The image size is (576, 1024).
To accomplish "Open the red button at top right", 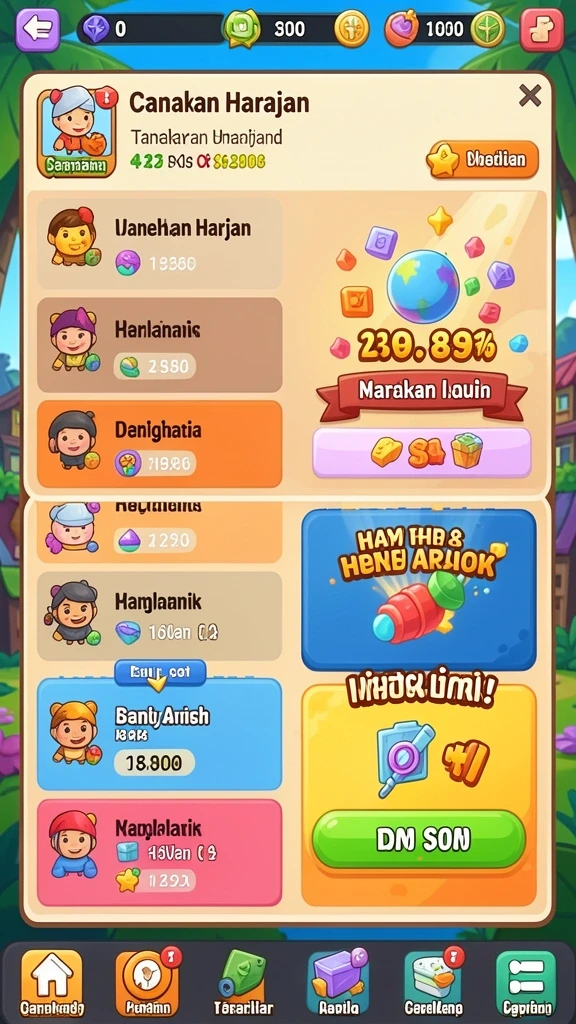I will tap(542, 29).
